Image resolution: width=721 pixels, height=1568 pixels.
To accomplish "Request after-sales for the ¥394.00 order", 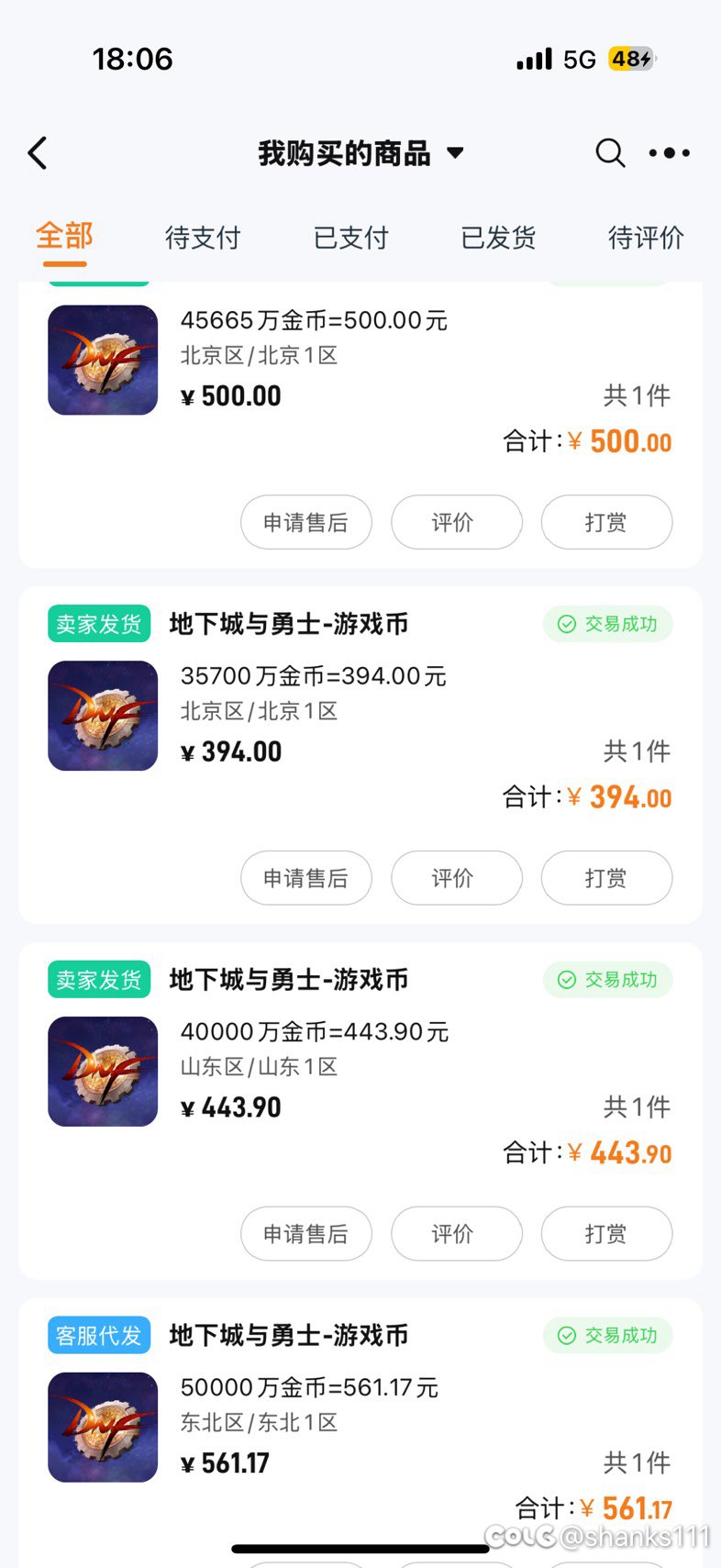I will 306,878.
